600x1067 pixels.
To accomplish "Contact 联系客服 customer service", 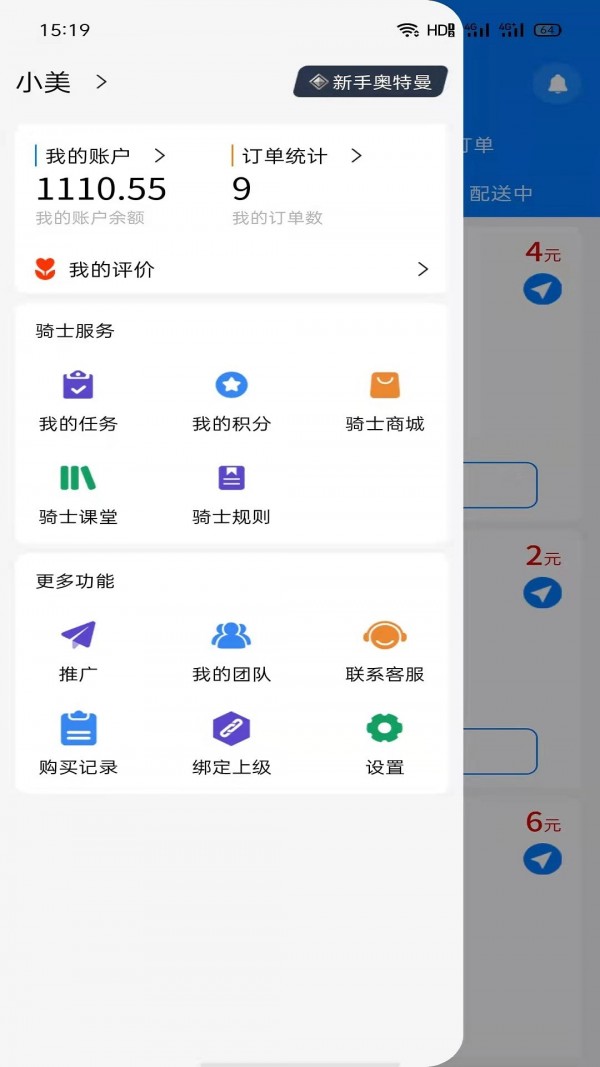I will (385, 651).
